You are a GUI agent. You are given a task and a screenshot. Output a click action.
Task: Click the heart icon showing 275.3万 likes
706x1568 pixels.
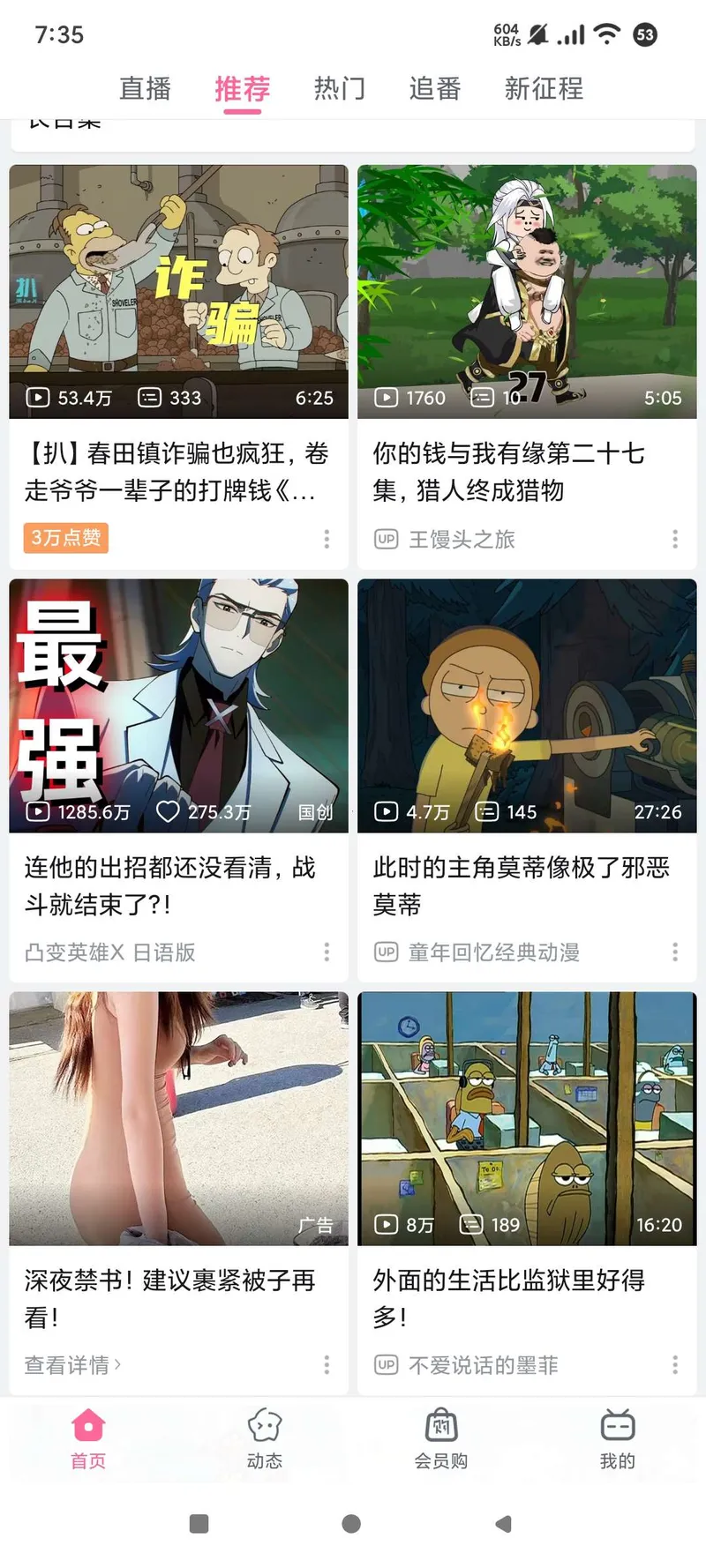(x=168, y=811)
